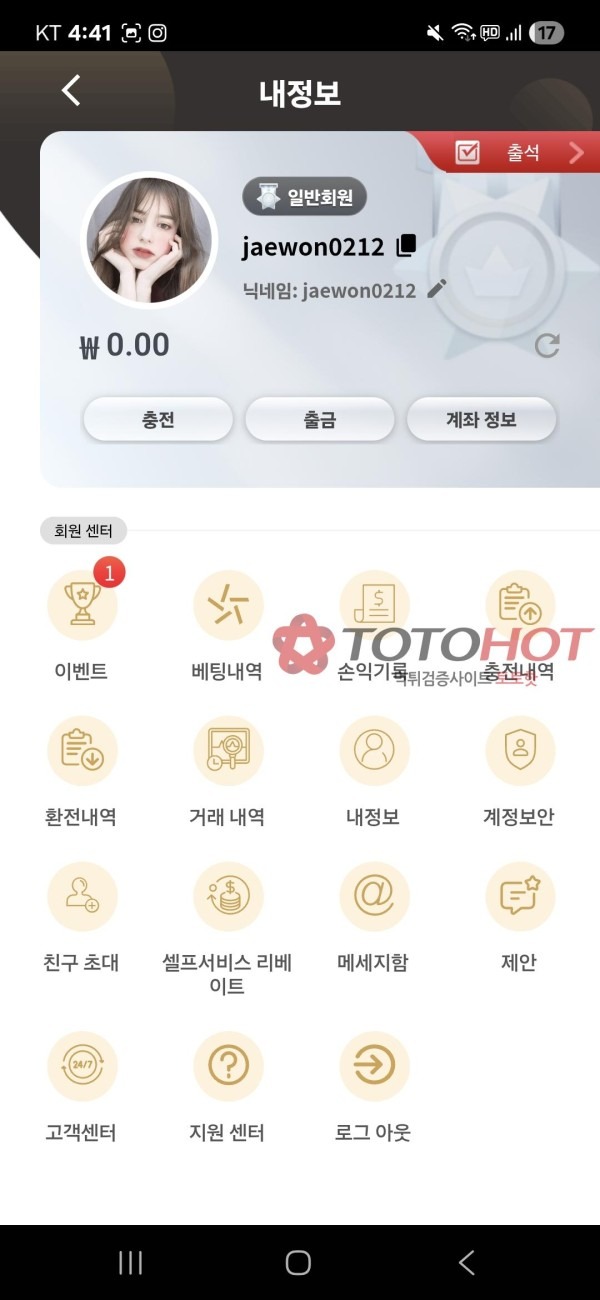
Task: Go back using the top-left arrow
Action: coord(70,91)
